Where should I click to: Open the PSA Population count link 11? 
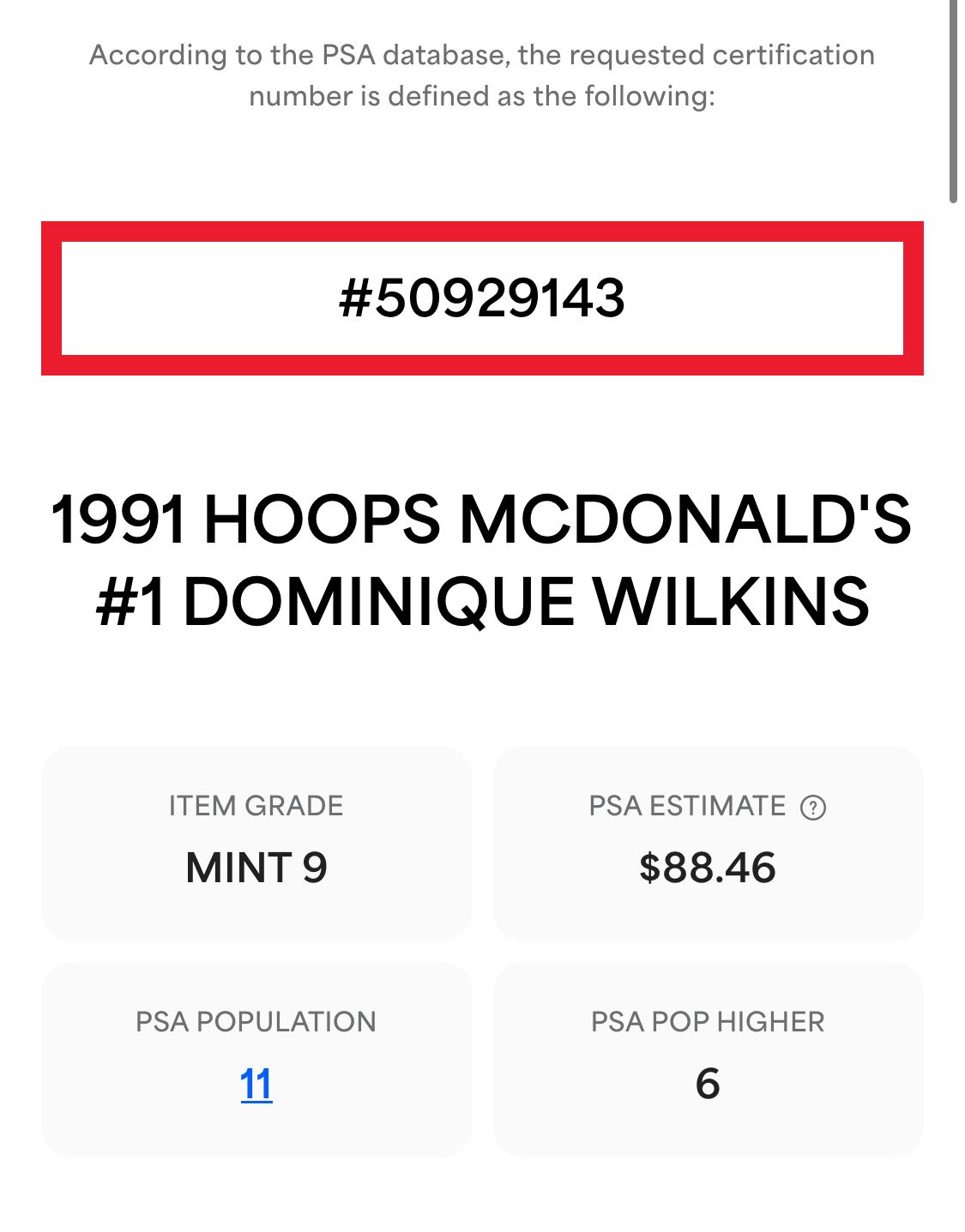[x=256, y=1084]
